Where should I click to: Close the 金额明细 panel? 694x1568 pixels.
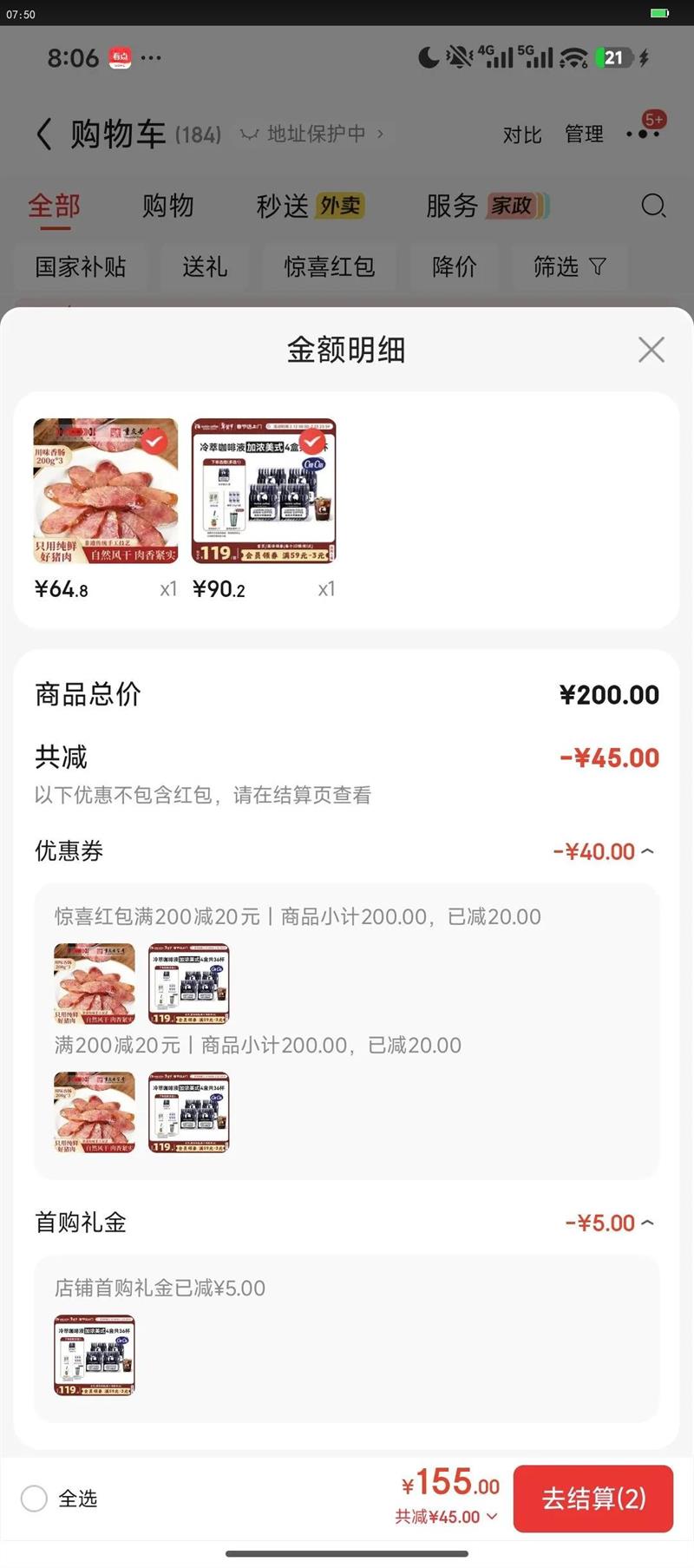(651, 350)
